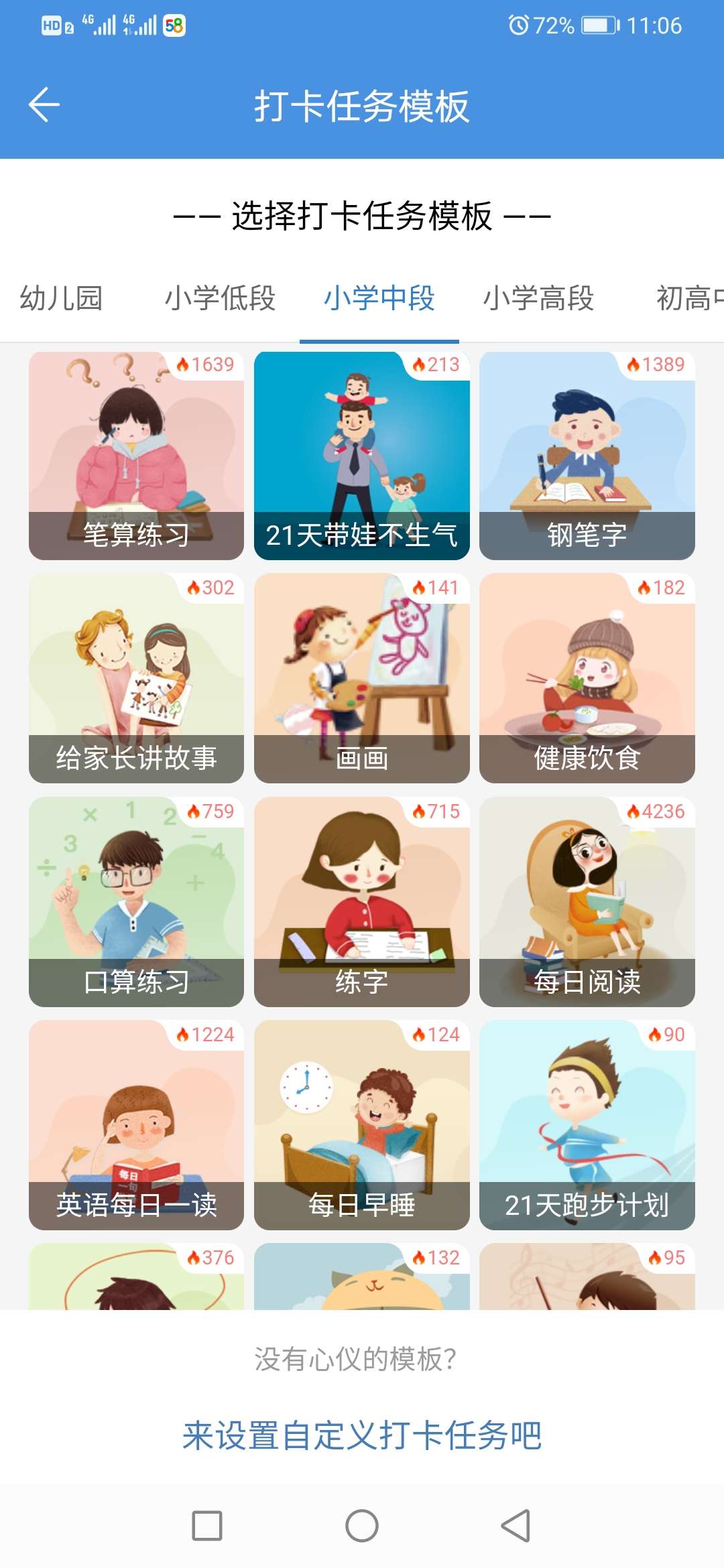Switch to the 小学低段 tab
The height and width of the screenshot is (1568, 724).
[220, 298]
